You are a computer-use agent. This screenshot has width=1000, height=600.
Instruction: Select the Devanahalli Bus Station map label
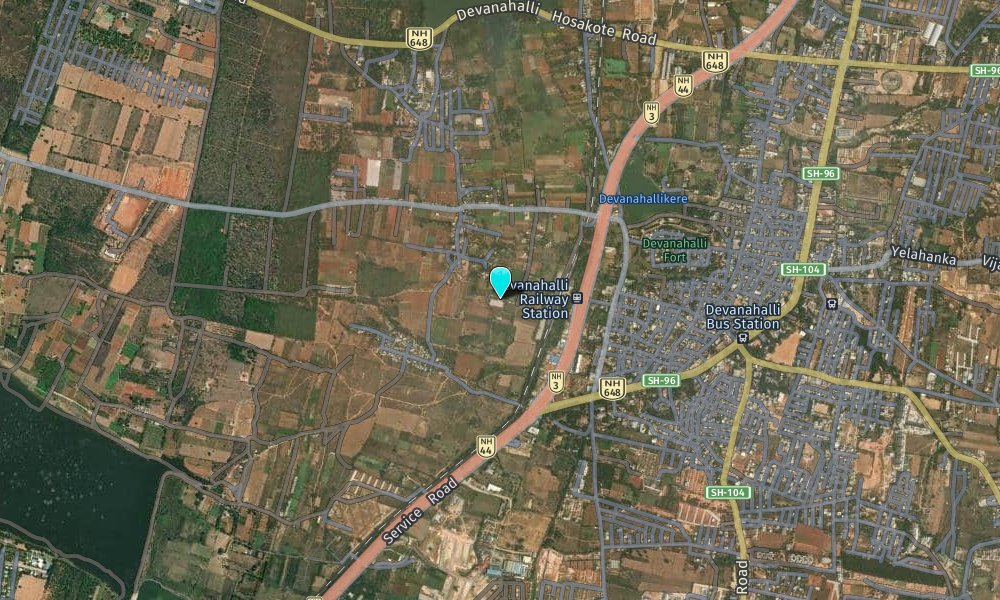(742, 316)
